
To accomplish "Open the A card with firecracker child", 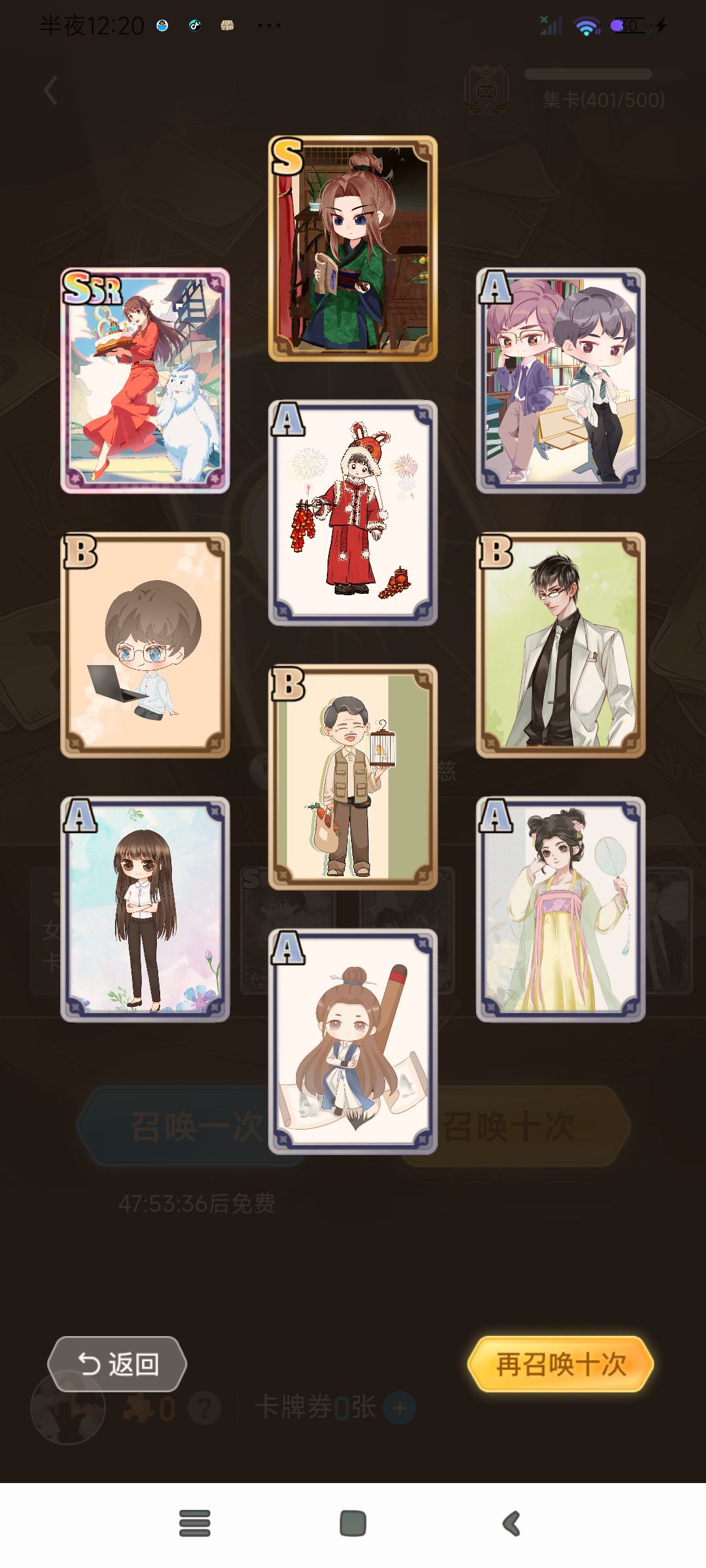I will tap(353, 513).
